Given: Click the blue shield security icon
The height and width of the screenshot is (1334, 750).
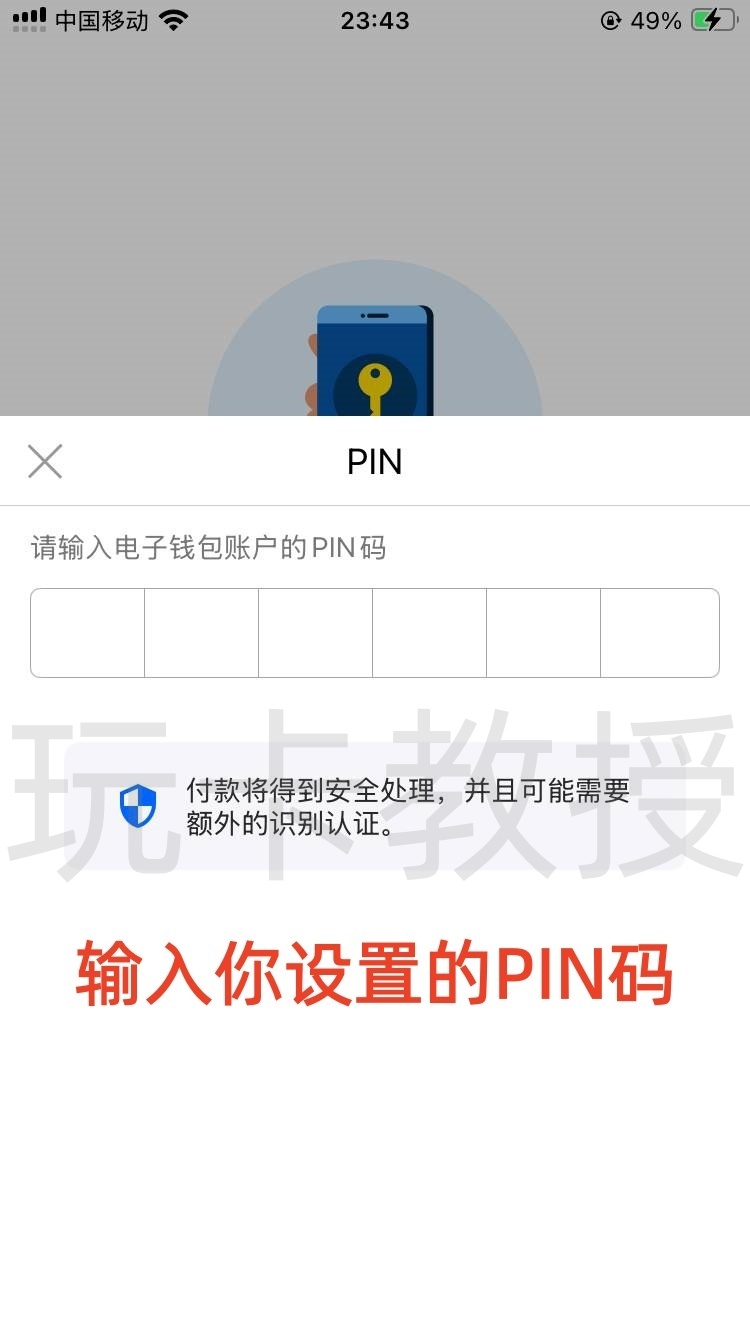Looking at the screenshot, I should [x=138, y=803].
